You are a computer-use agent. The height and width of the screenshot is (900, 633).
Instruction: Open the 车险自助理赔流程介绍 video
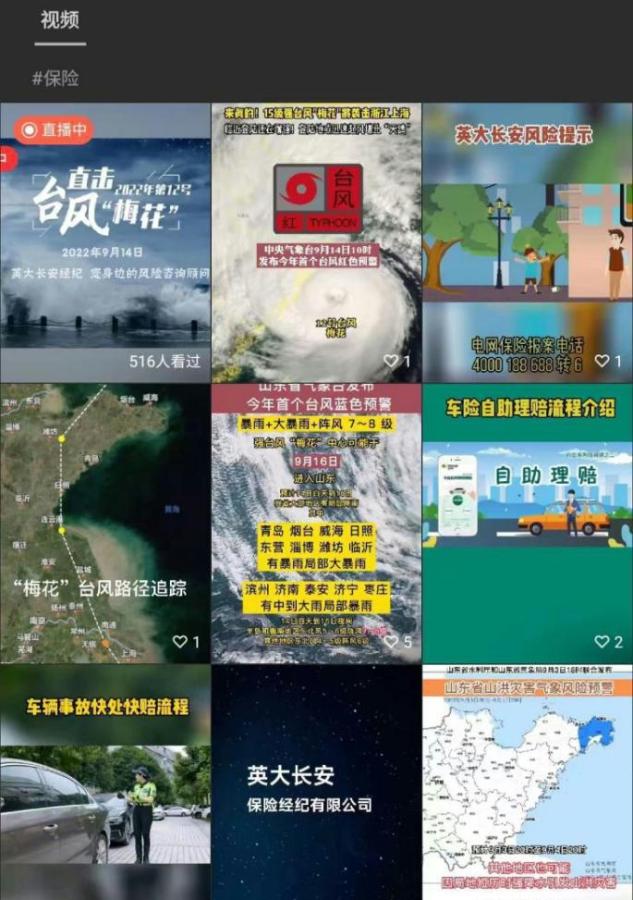click(x=527, y=522)
